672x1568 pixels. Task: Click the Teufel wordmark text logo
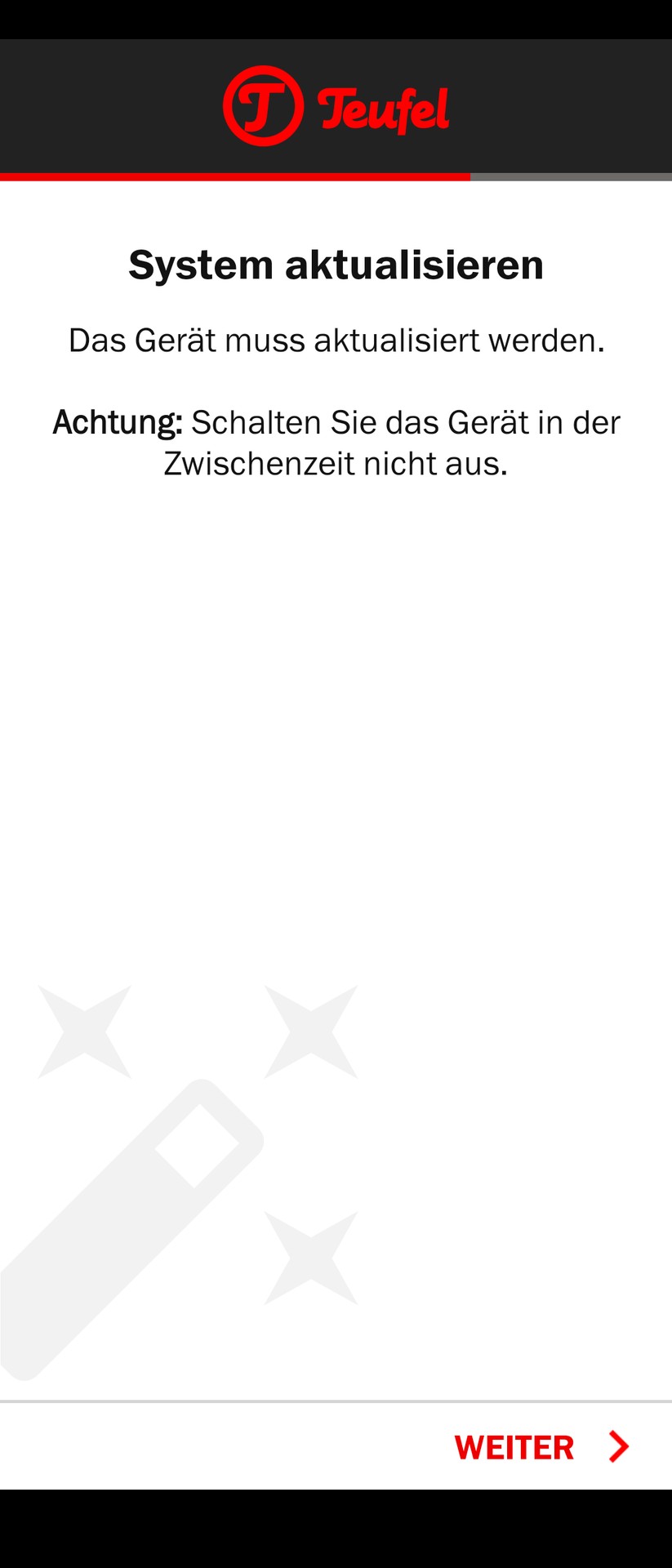386,108
